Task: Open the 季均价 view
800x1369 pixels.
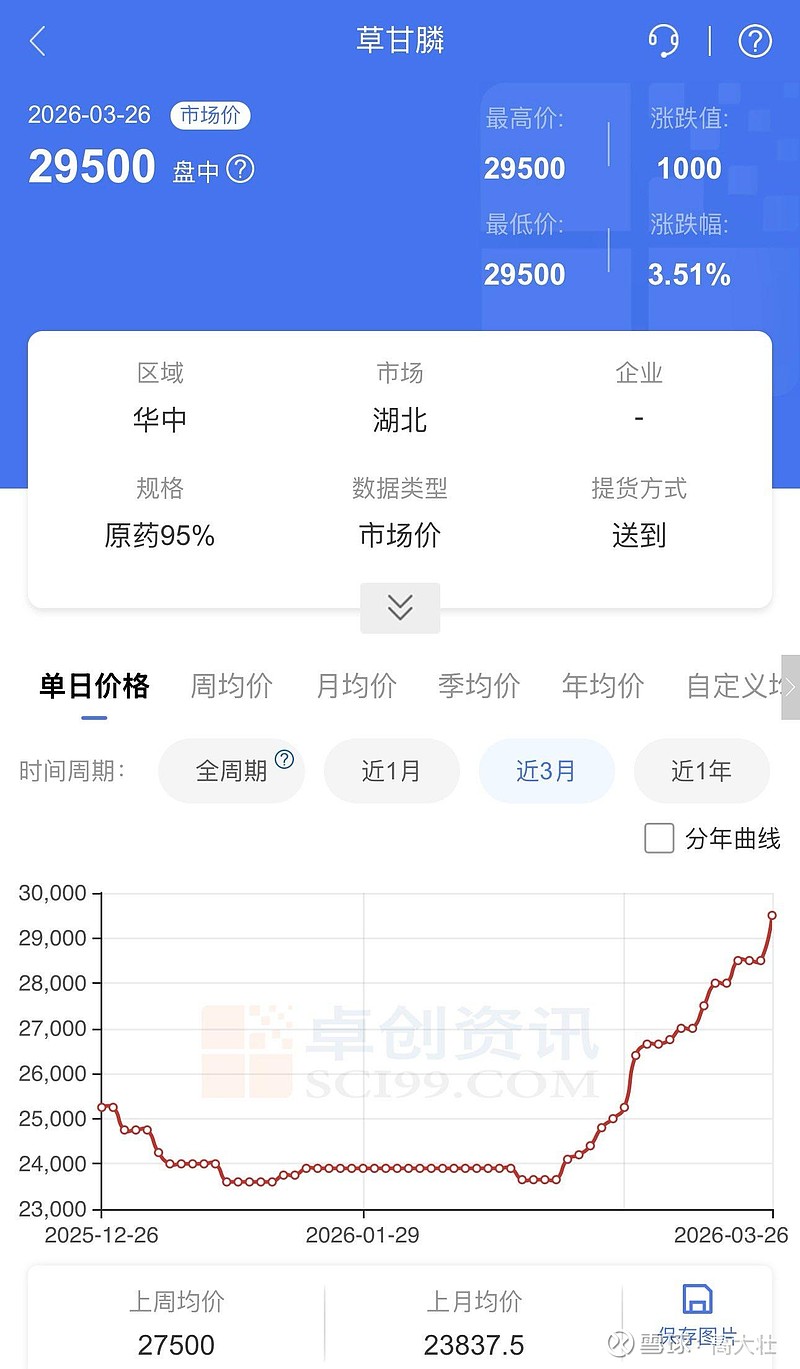Action: coord(478,687)
